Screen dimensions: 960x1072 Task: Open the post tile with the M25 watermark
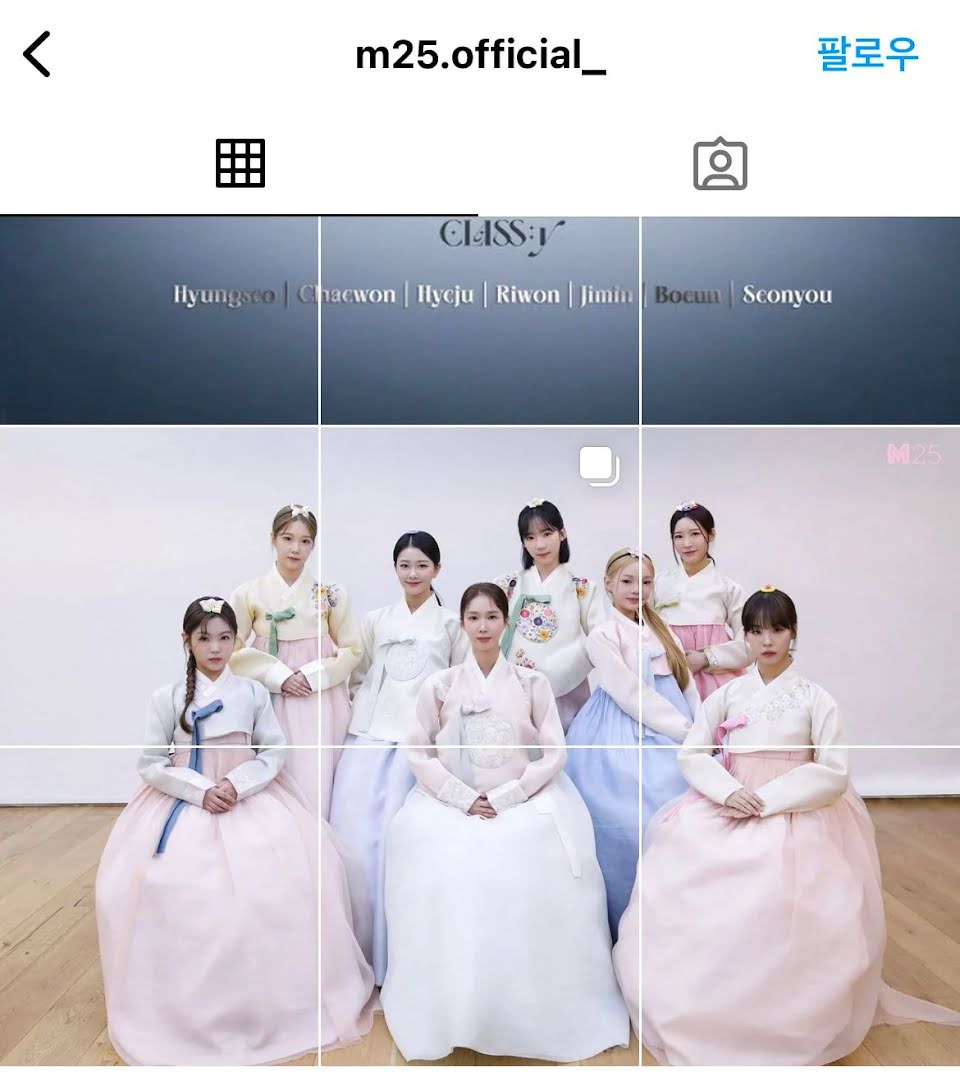coord(800,586)
